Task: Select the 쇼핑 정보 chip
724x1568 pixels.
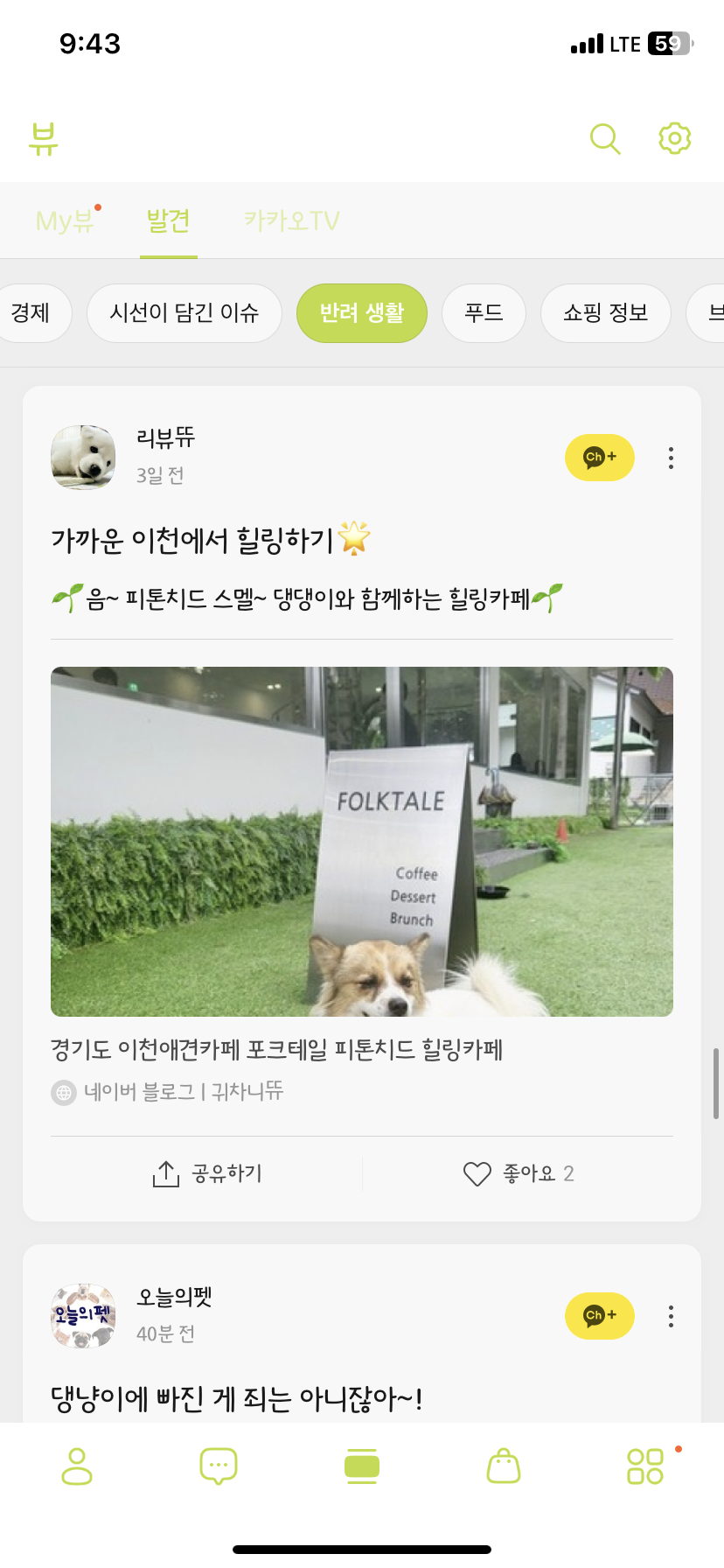Action: pyautogui.click(x=606, y=312)
